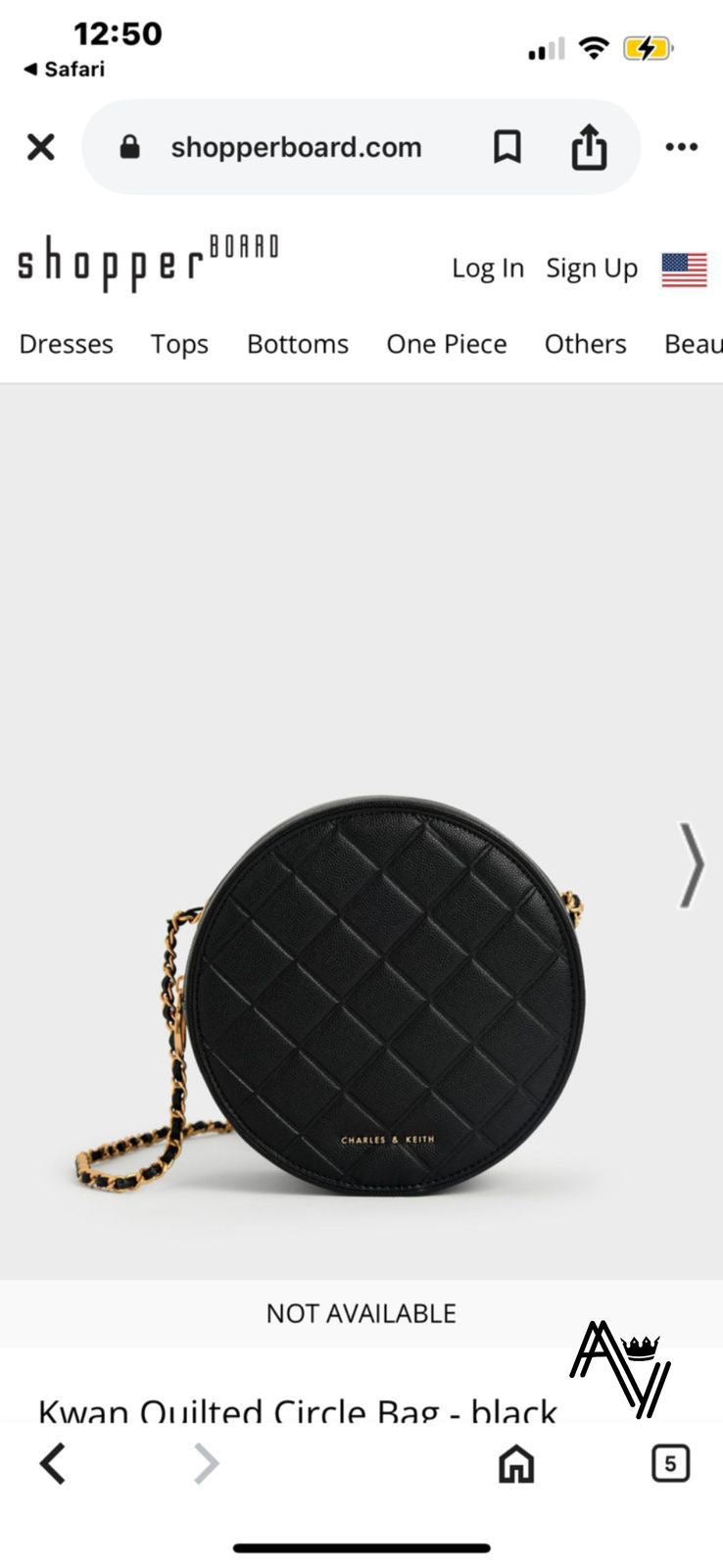Switch to the Tops category
Viewport: 723px width, 1568px height.
179,344
